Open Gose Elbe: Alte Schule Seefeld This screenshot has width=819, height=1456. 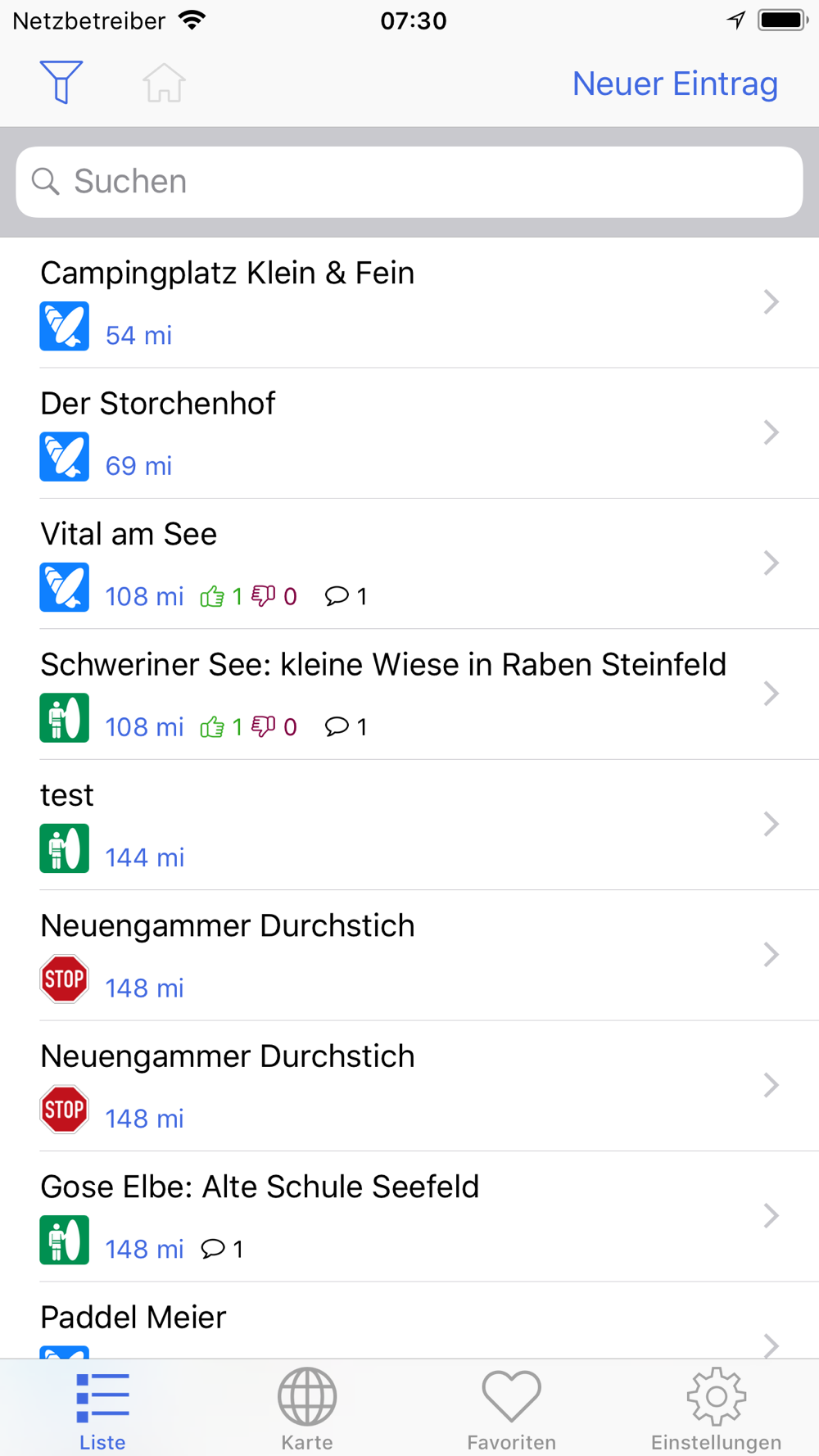[409, 1216]
